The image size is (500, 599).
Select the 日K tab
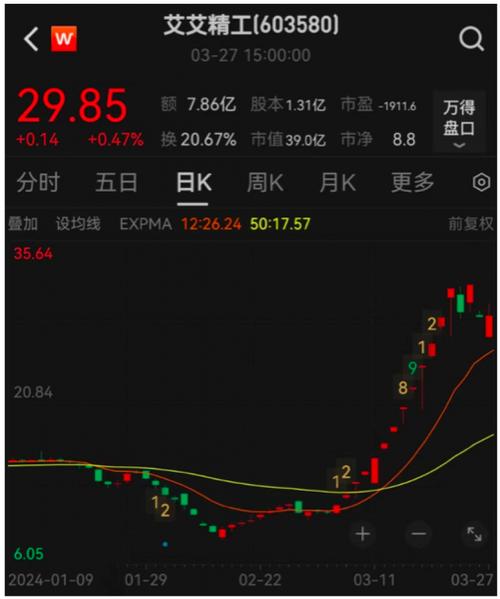[194, 182]
